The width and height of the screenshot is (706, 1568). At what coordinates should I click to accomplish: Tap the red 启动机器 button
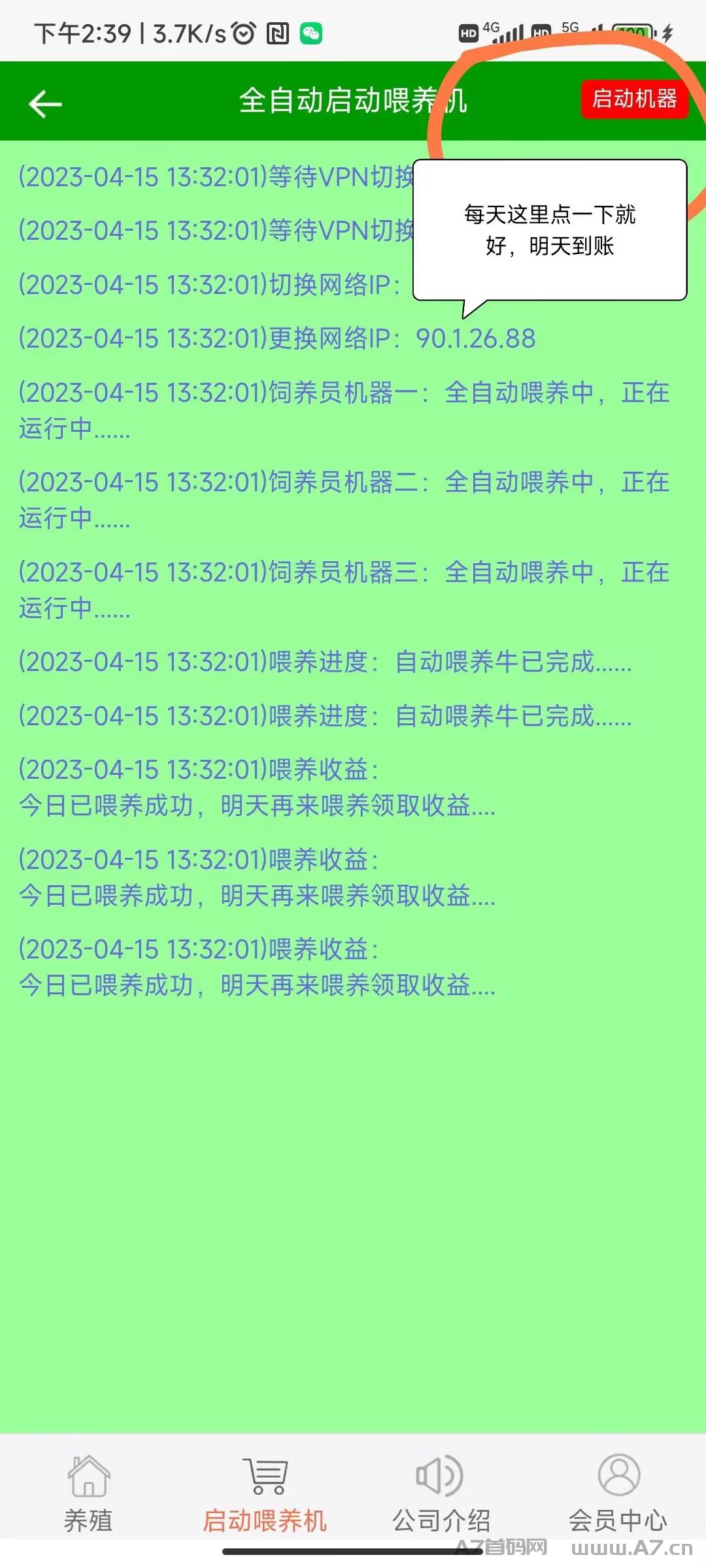tap(634, 99)
